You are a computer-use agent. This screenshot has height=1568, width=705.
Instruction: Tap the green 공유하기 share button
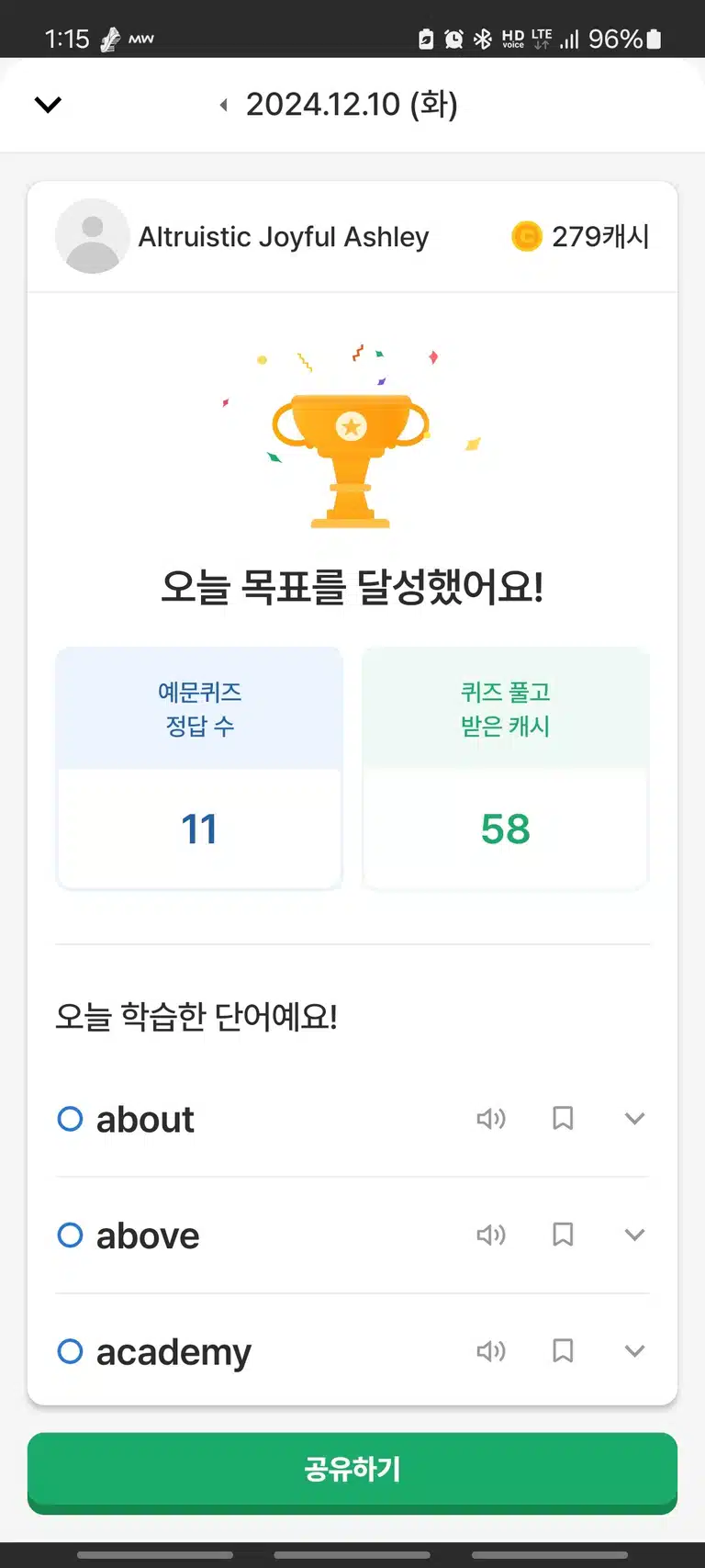pos(352,1472)
